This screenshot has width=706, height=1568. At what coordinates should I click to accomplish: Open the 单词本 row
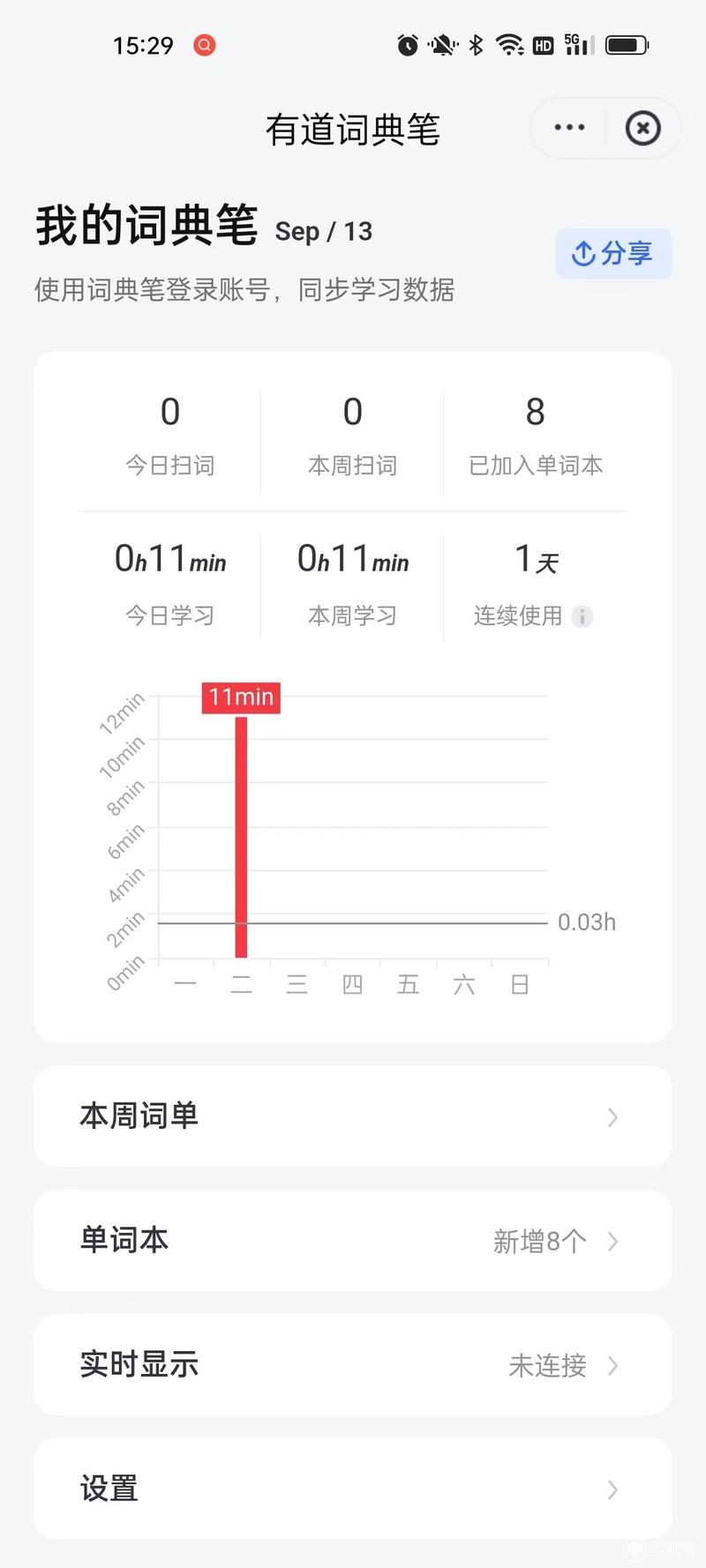353,1241
